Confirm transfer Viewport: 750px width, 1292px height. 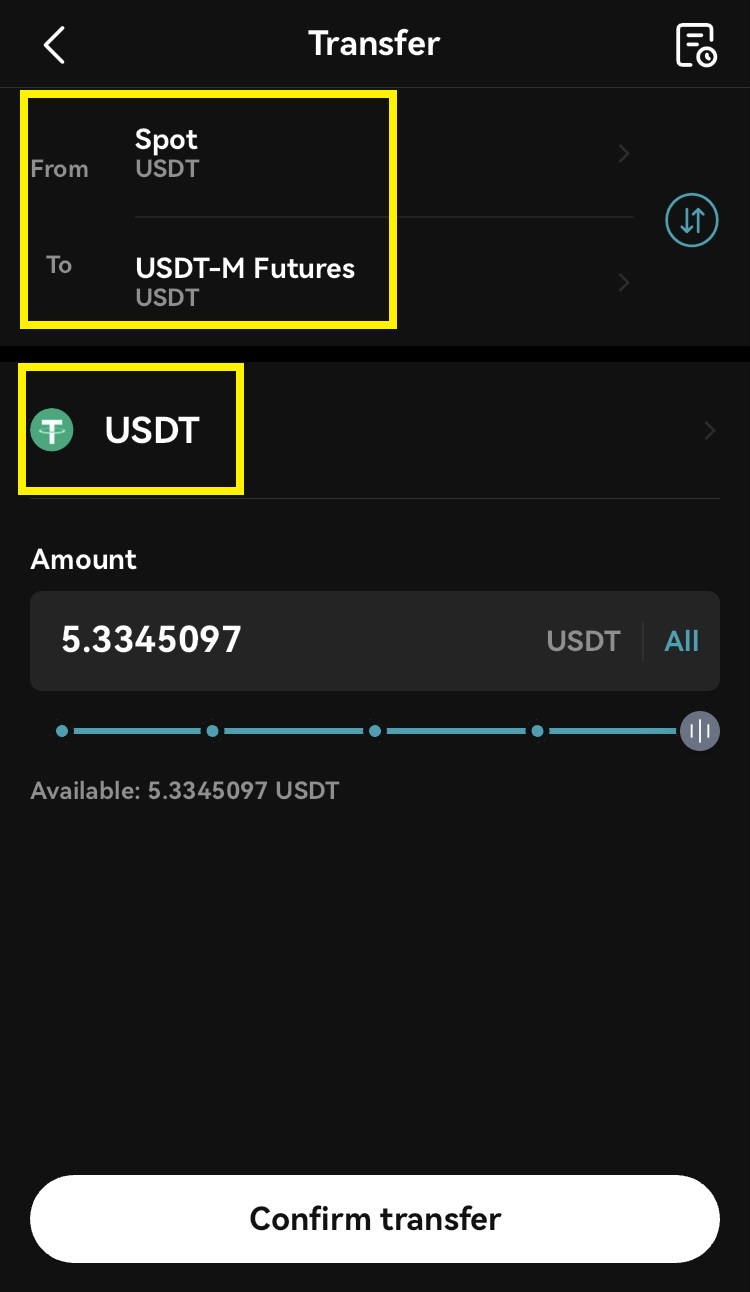coord(375,1219)
